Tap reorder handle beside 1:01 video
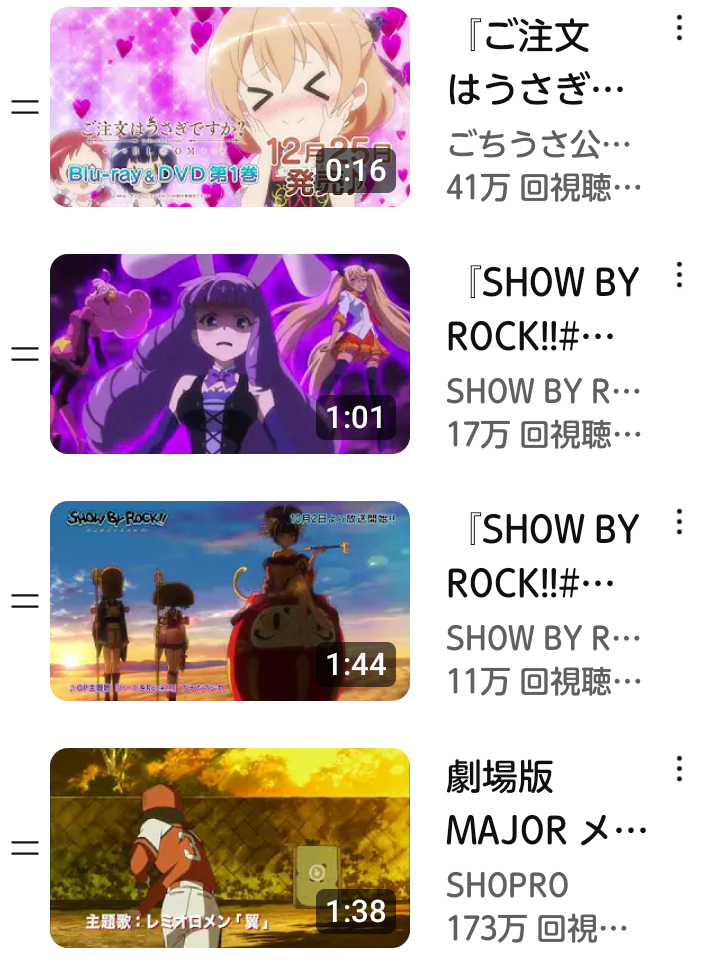The width and height of the screenshot is (720, 980). [x=24, y=354]
